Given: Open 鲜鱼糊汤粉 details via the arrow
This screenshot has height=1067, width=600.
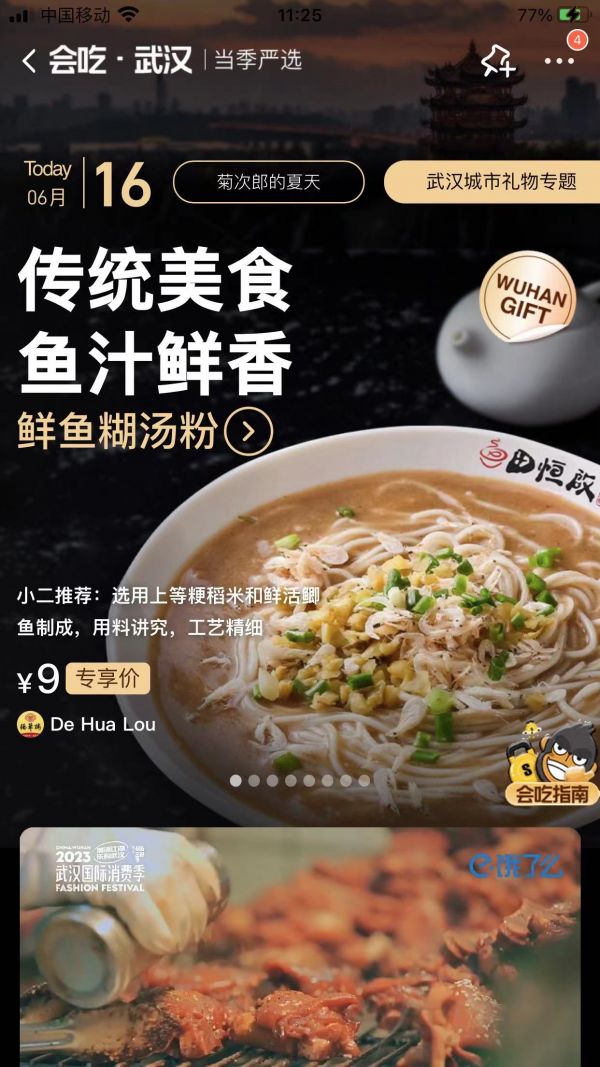Looking at the screenshot, I should [249, 432].
